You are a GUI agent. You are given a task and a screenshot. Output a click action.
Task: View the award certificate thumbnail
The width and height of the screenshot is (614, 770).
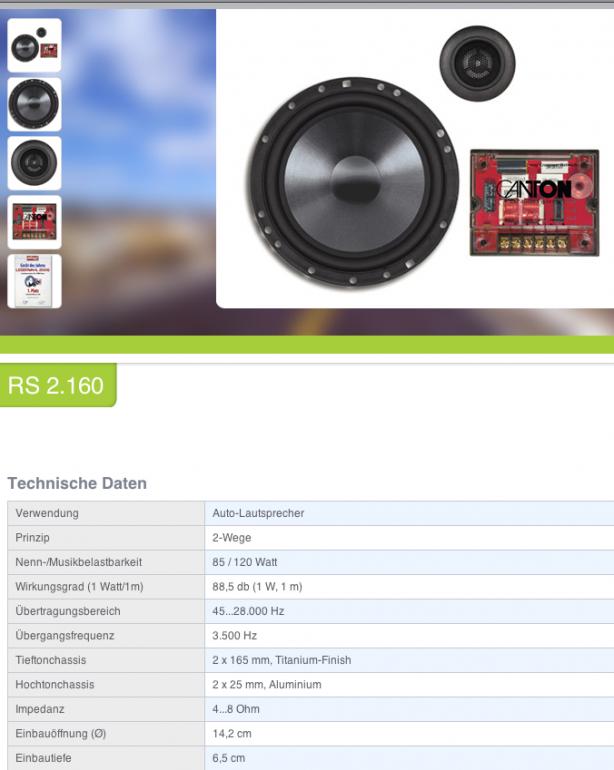(35, 281)
